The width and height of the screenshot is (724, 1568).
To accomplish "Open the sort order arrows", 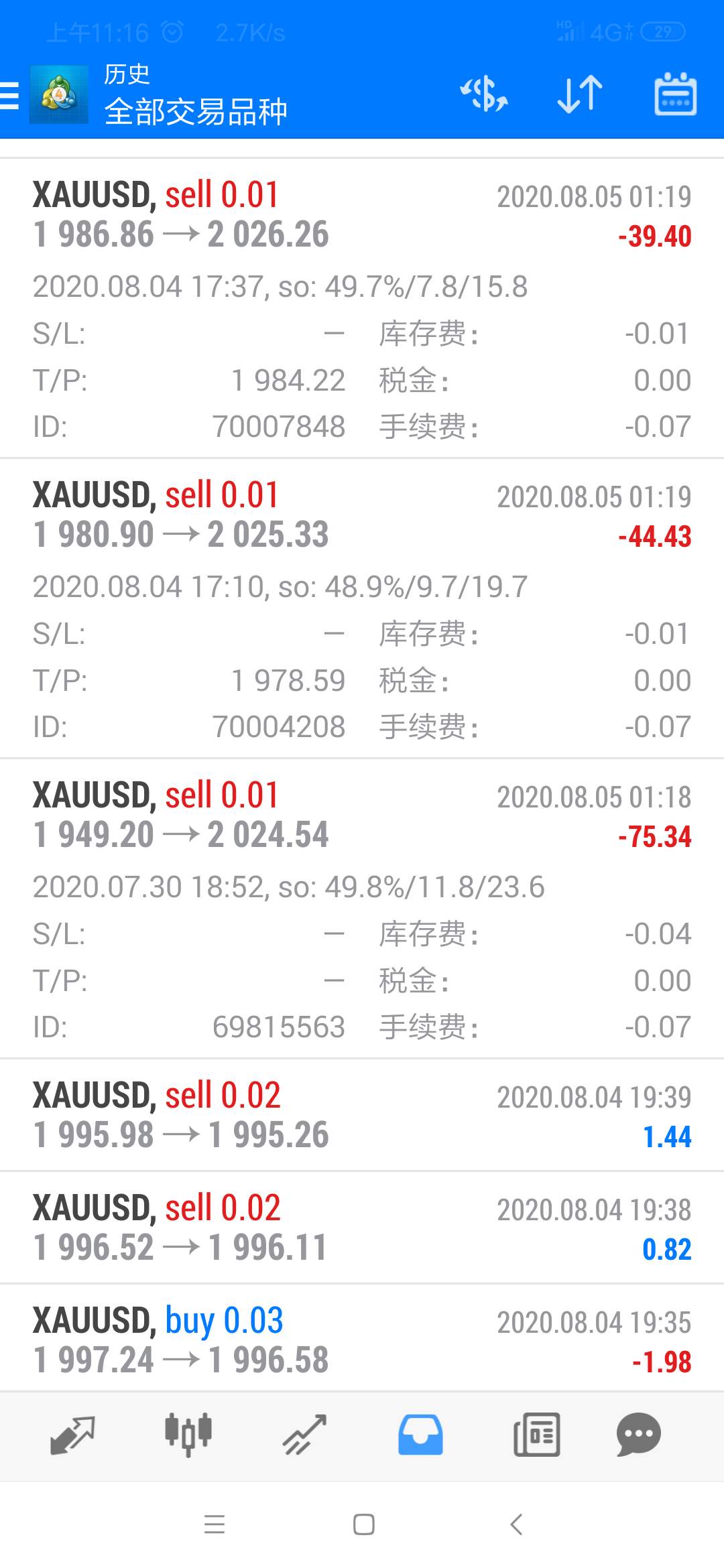I will pos(580,94).
